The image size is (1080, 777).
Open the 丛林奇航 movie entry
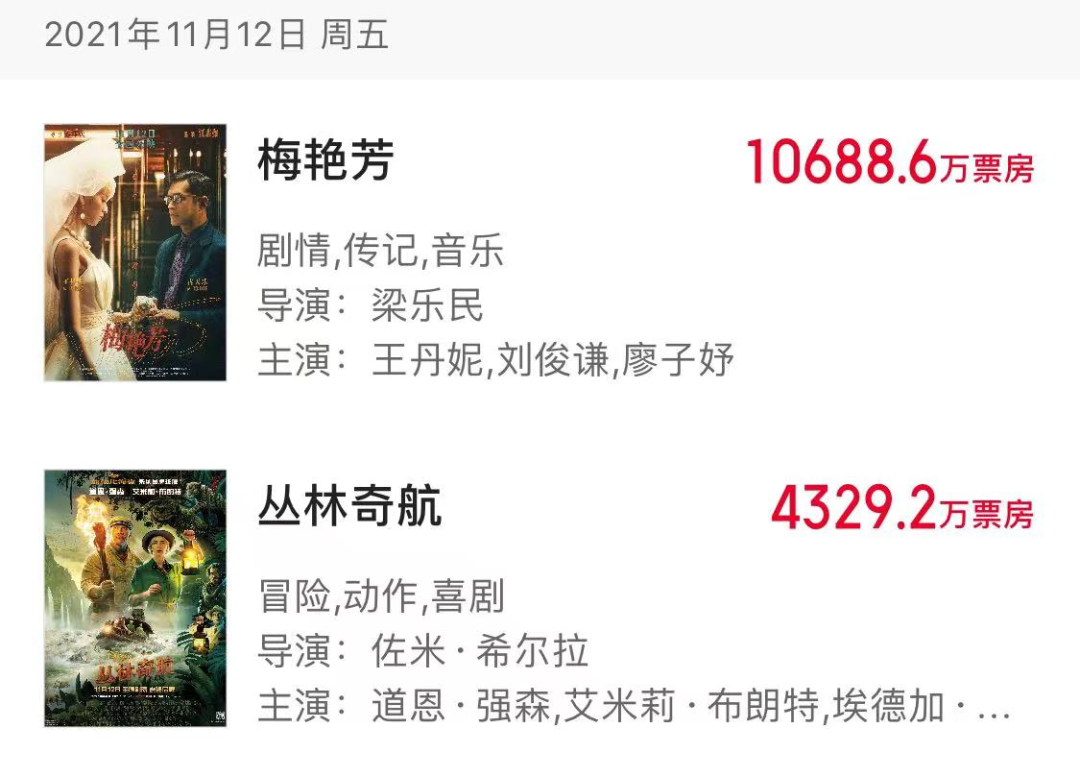coord(349,508)
